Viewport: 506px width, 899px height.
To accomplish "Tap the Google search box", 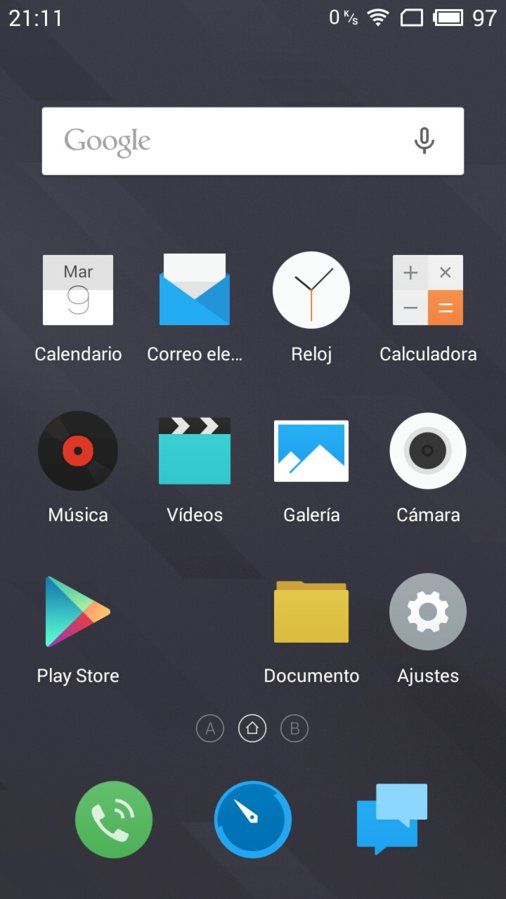I will [253, 141].
